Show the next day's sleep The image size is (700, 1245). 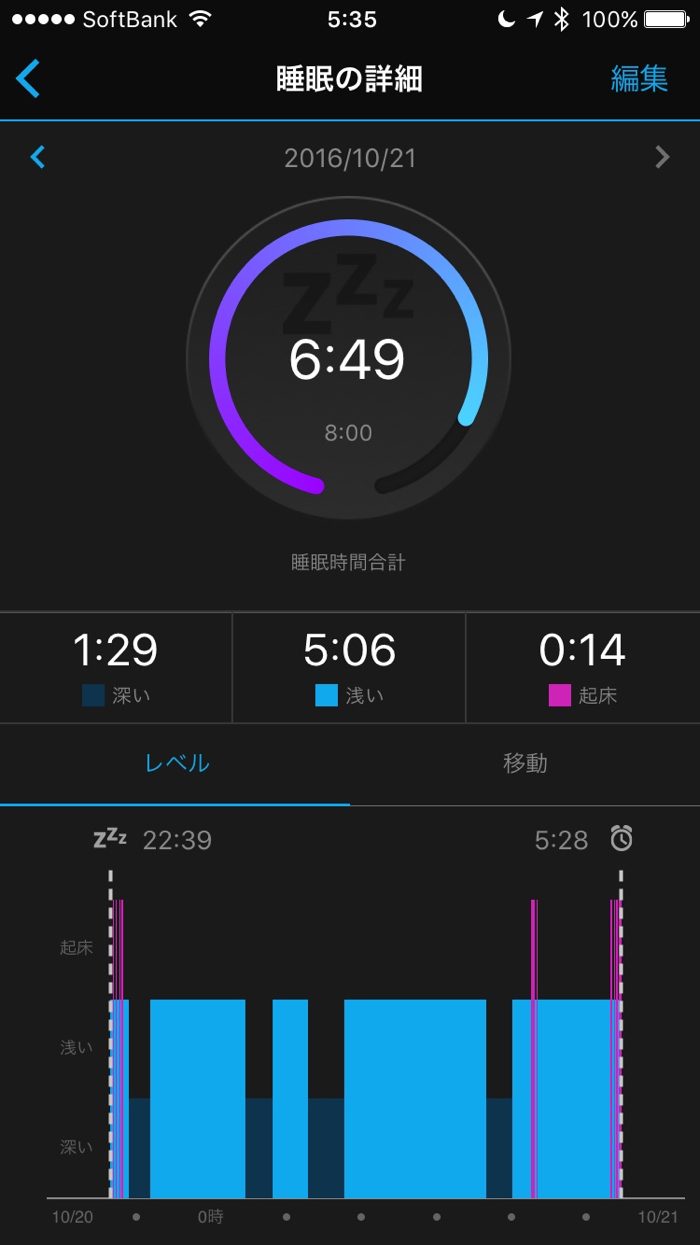(662, 157)
